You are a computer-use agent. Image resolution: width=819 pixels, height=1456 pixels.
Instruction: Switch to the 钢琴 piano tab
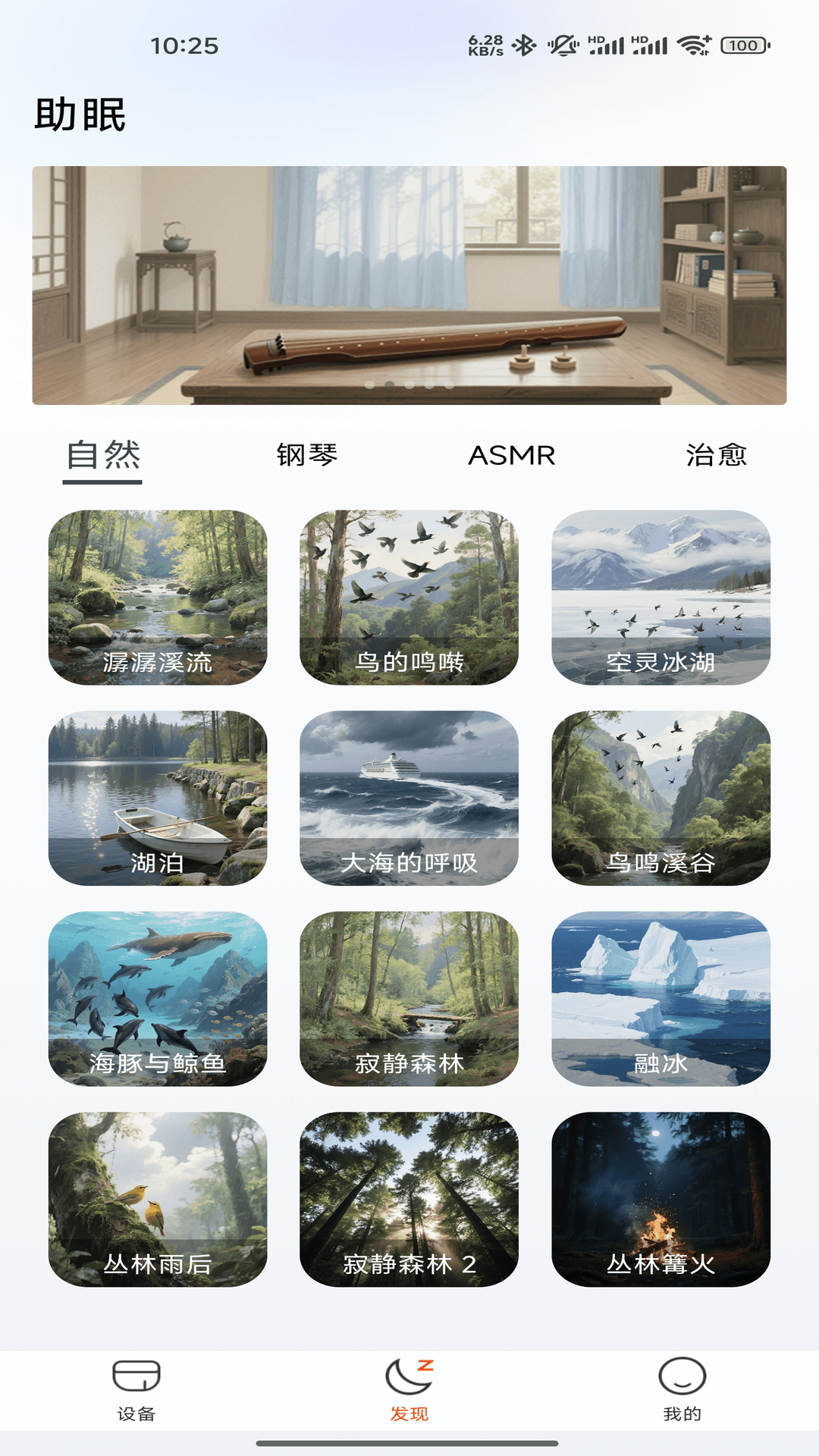306,455
